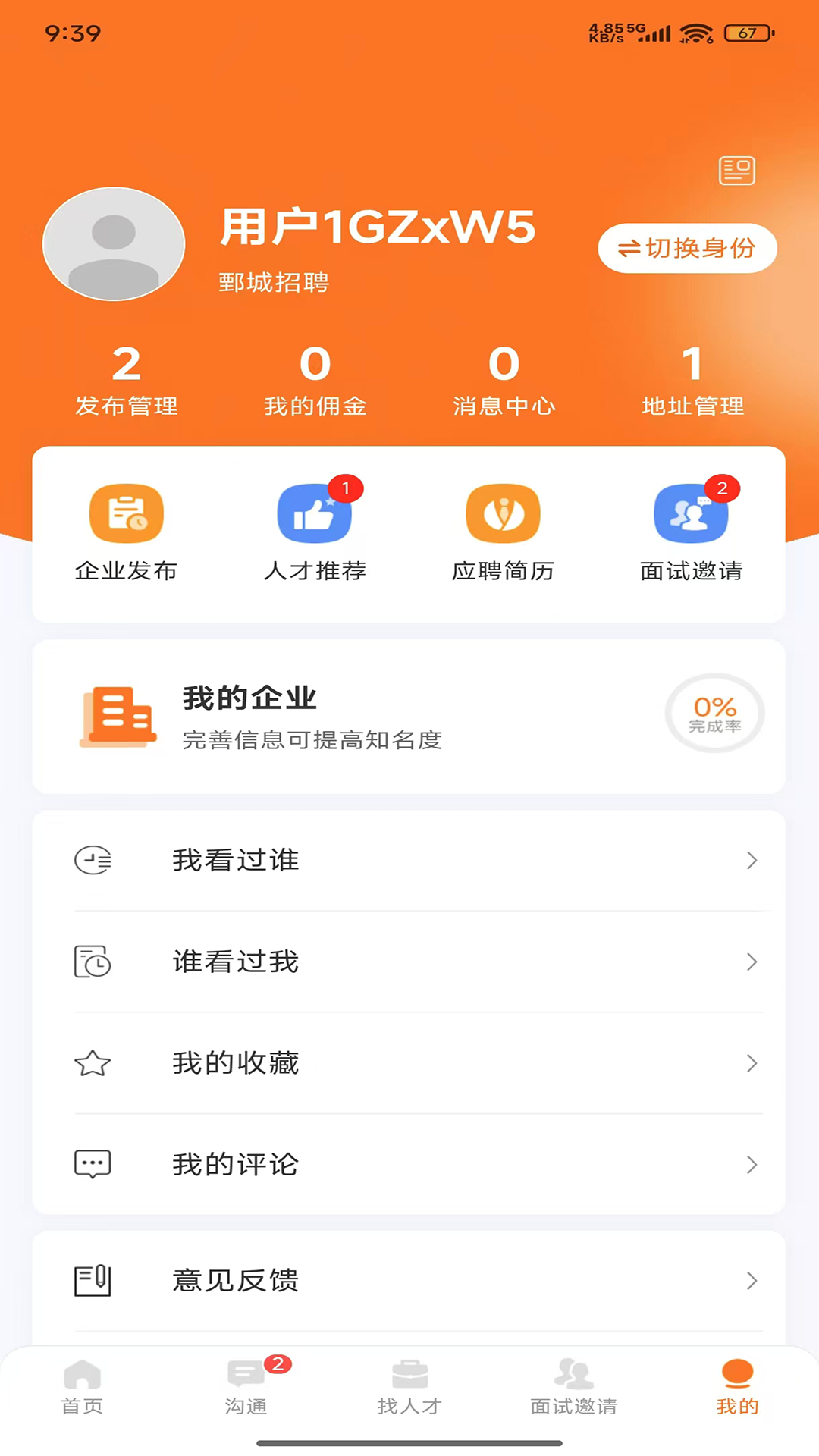Expand 谁看过我 via its arrow

pyautogui.click(x=752, y=962)
